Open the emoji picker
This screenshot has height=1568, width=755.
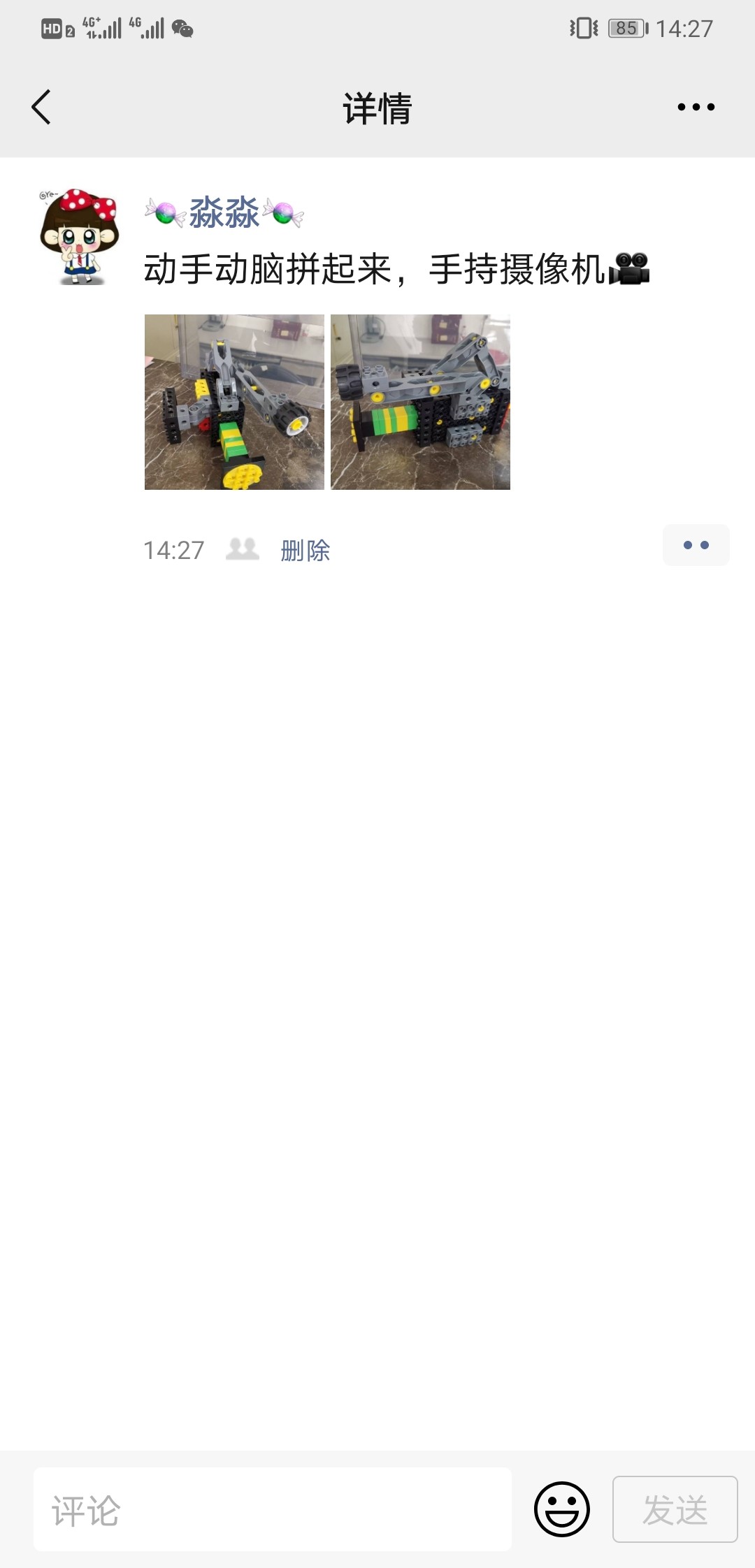click(x=561, y=1509)
